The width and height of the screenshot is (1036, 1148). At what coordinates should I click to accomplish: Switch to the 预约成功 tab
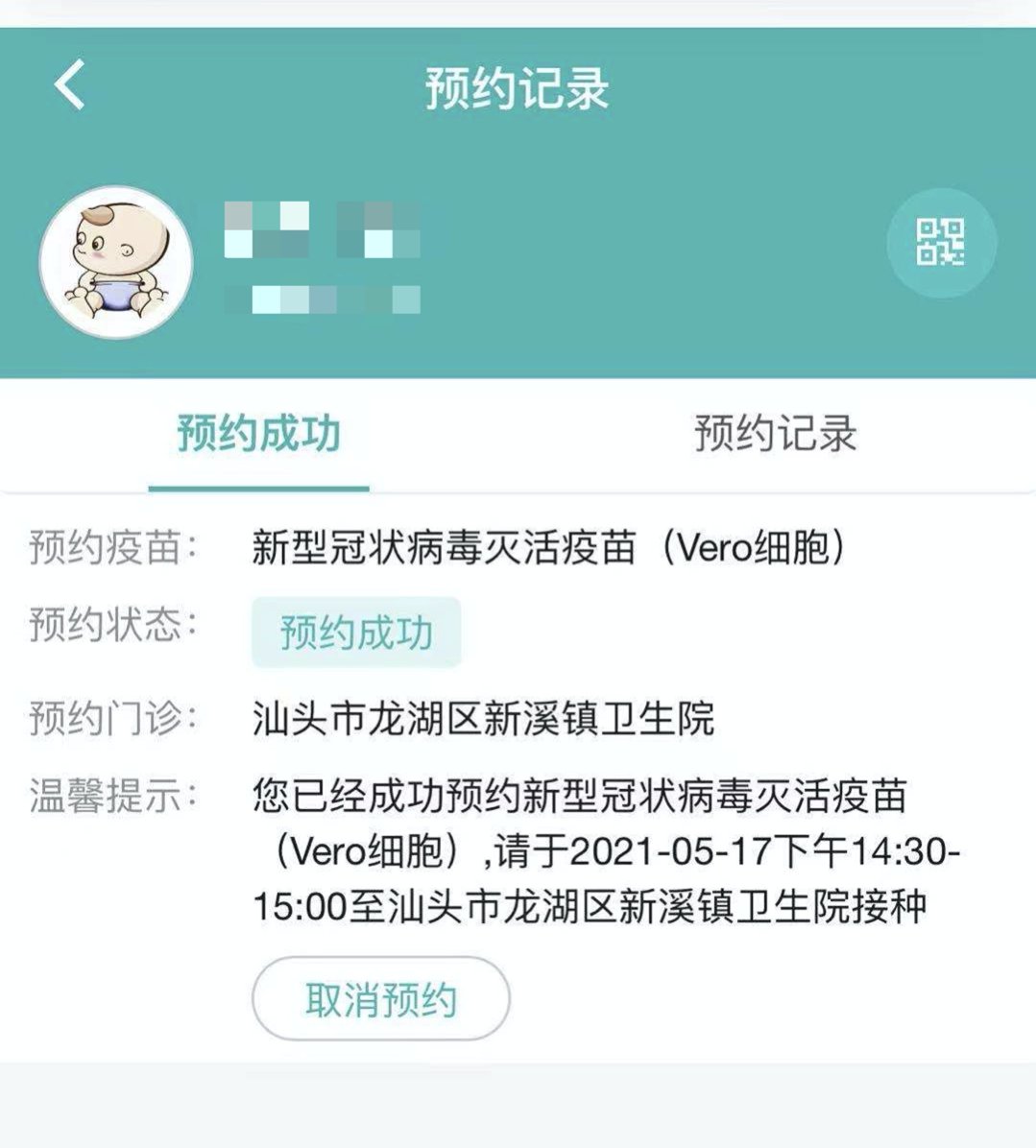(x=259, y=434)
